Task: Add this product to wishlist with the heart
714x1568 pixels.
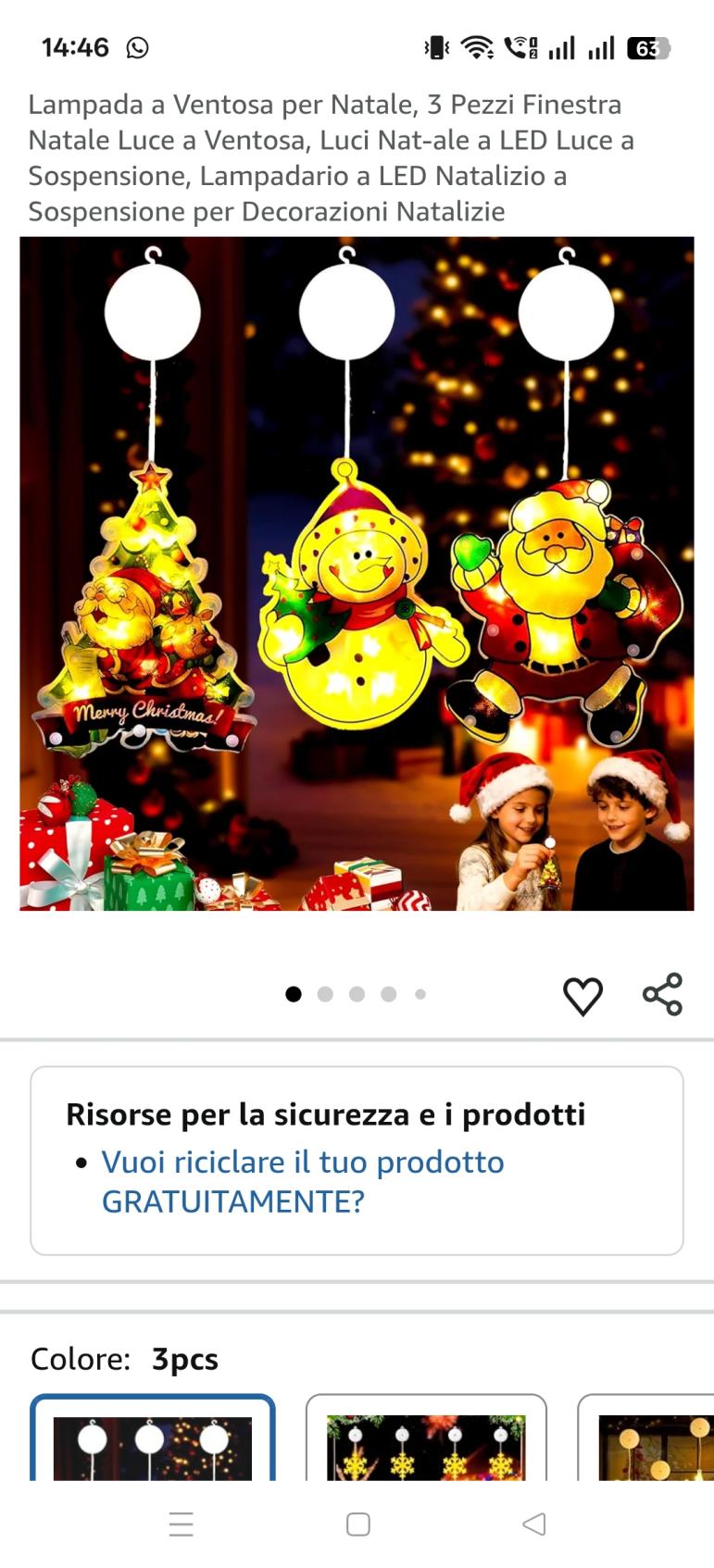Action: [x=582, y=996]
